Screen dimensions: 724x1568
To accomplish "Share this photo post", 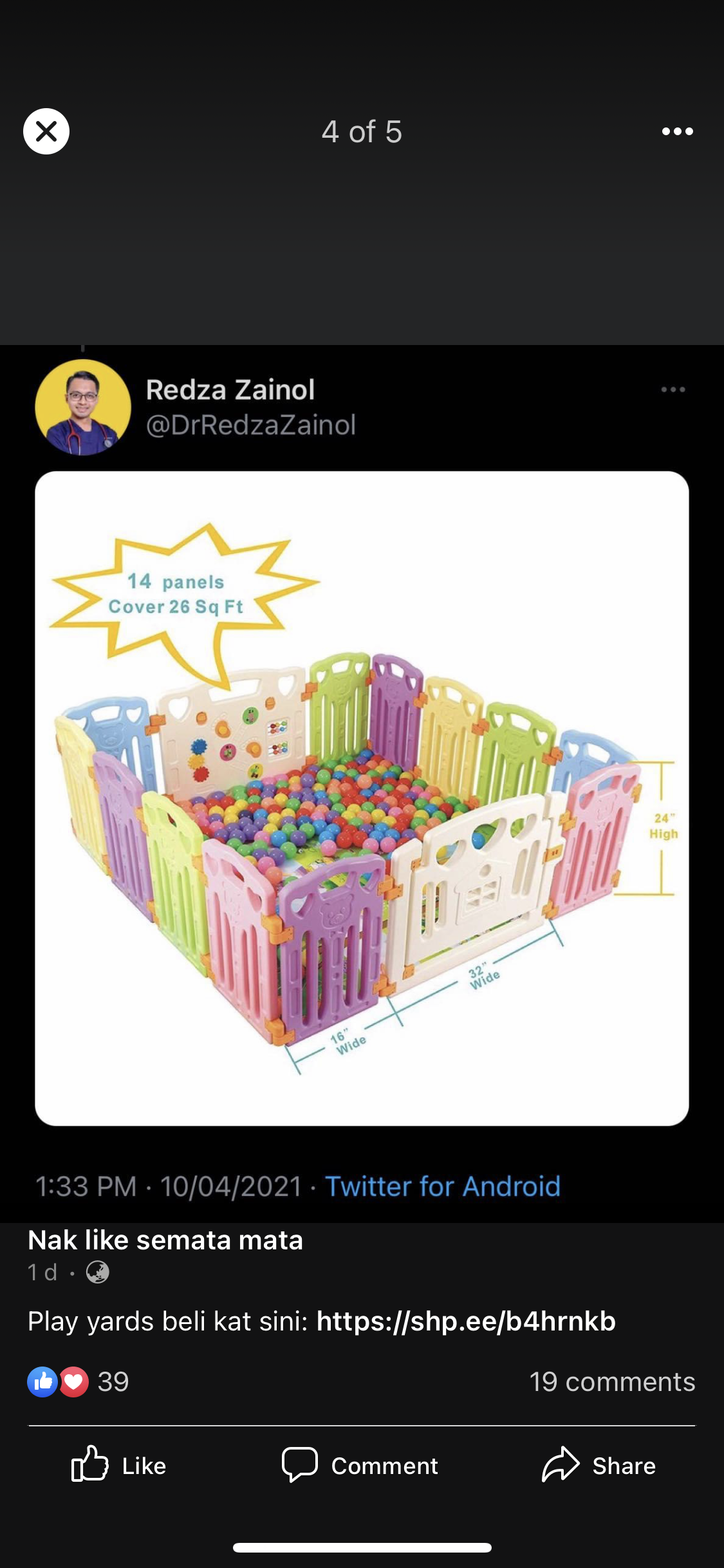I will coord(599,1466).
